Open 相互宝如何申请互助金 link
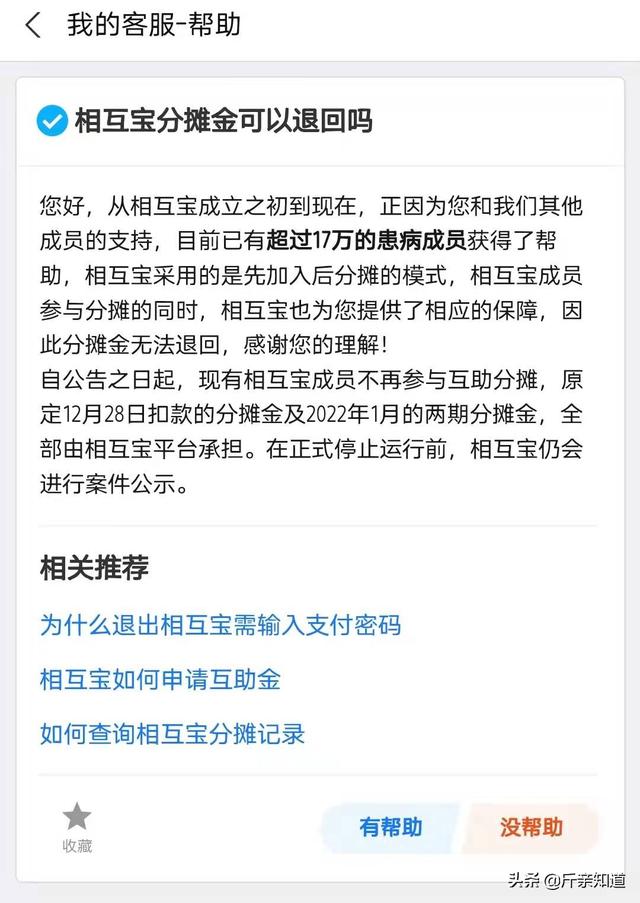This screenshot has height=903, width=640. click(160, 680)
